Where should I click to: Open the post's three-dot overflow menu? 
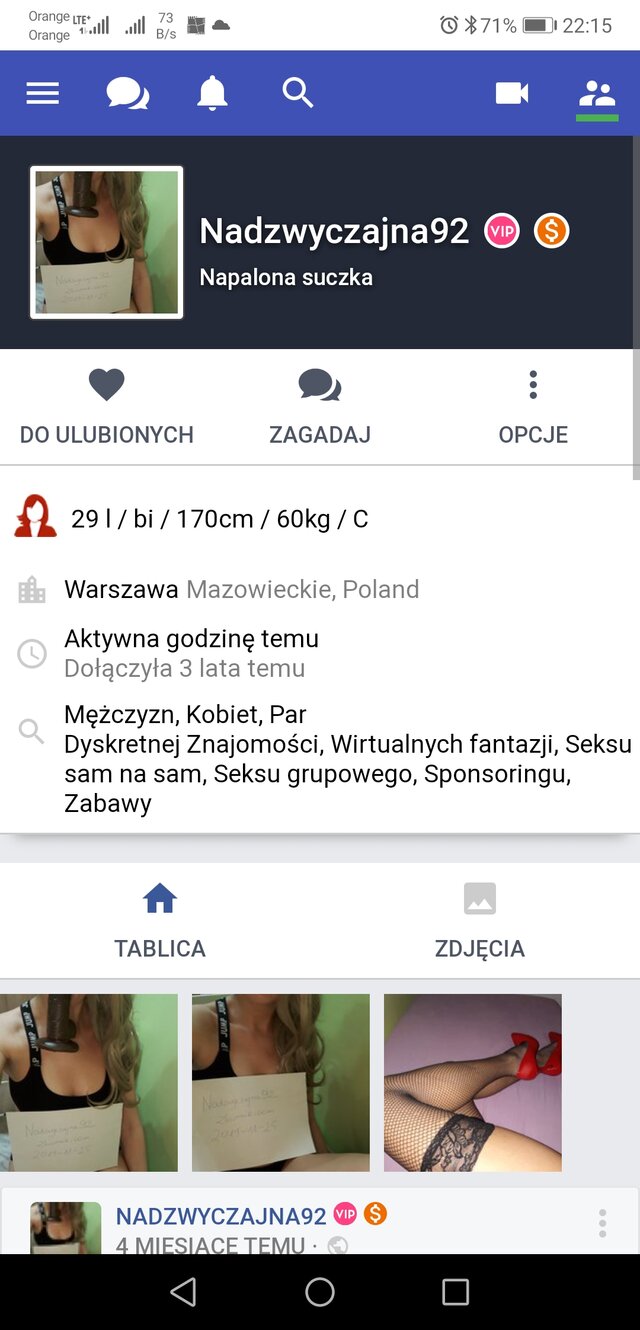coord(602,1223)
